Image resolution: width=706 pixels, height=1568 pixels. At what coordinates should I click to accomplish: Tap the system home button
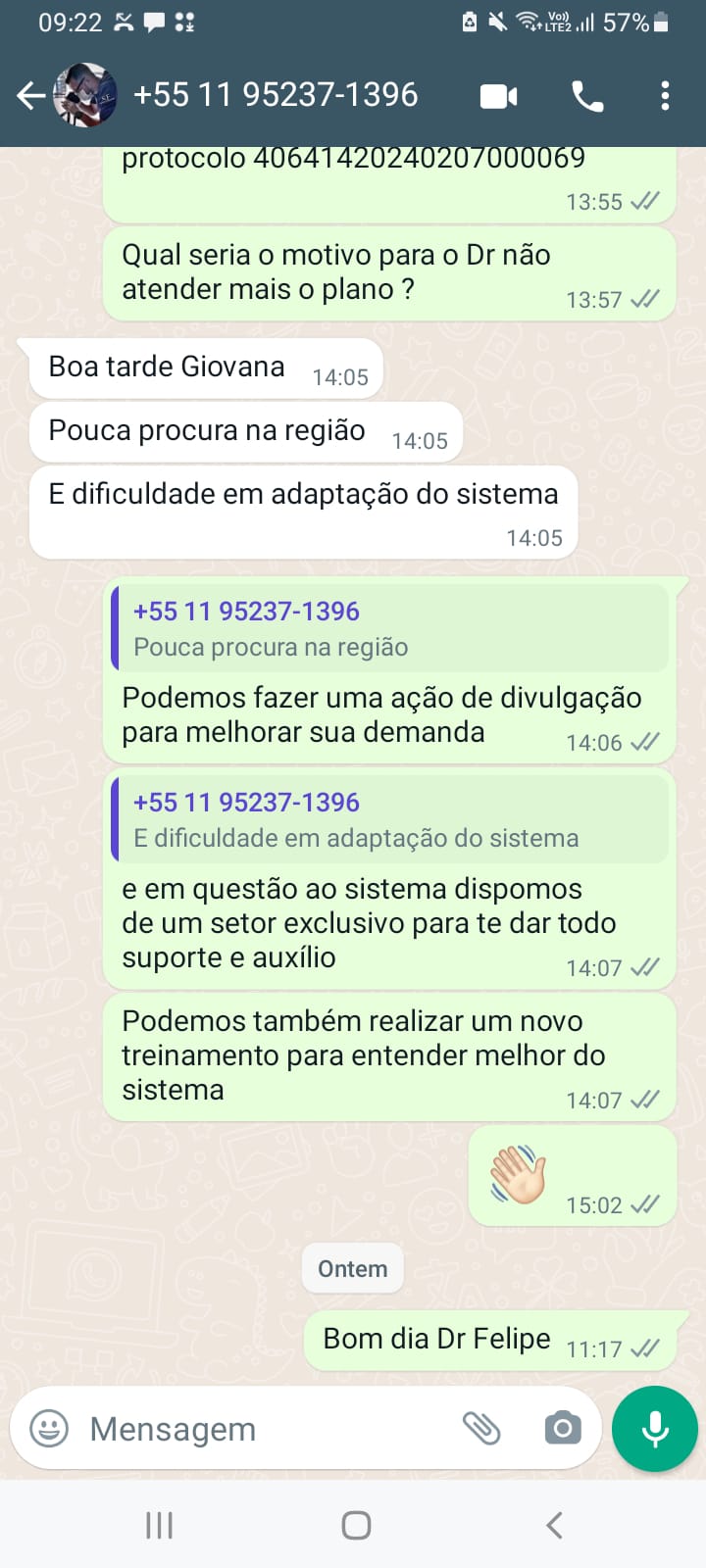tap(356, 1525)
